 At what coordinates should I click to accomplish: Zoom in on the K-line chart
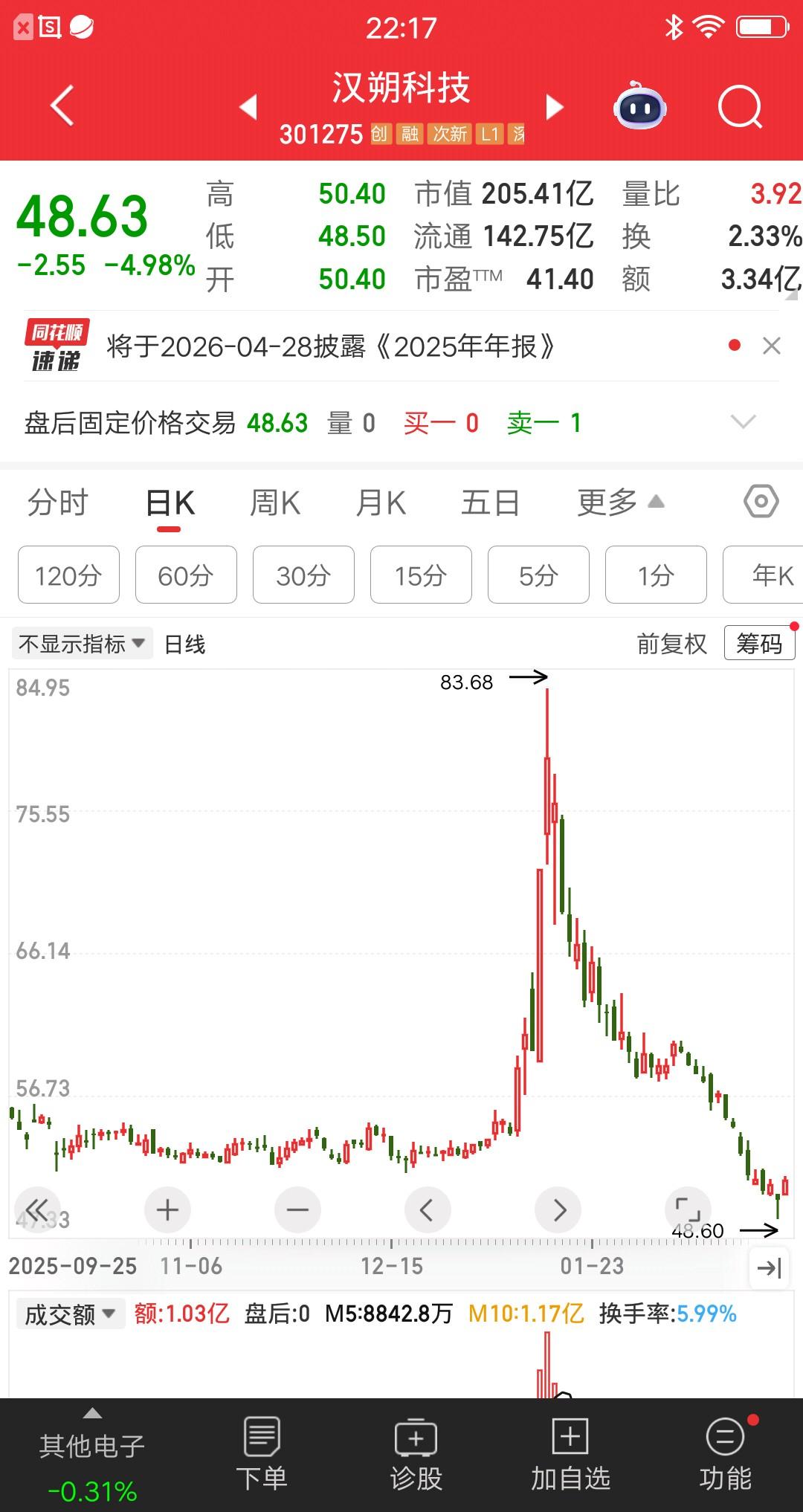tap(167, 1209)
